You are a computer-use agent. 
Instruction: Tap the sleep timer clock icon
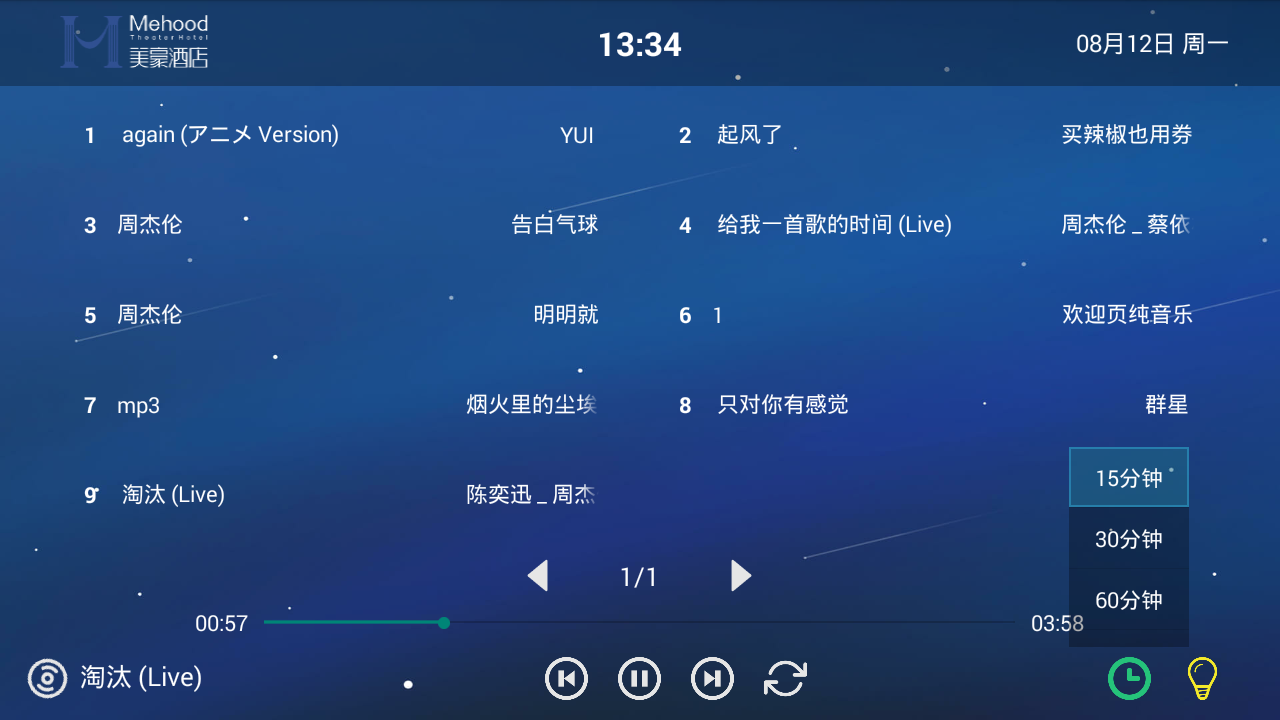point(1129,679)
